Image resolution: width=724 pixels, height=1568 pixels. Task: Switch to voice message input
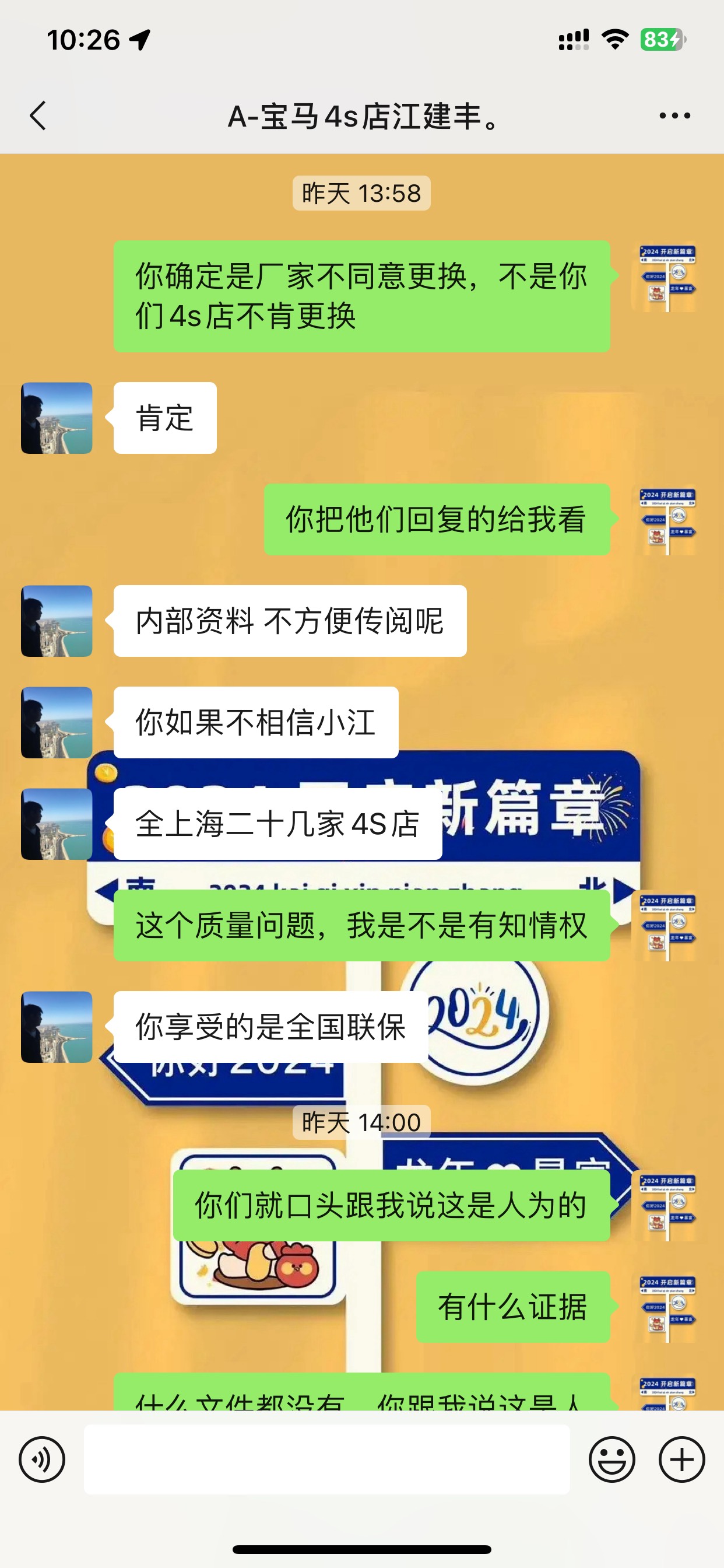pos(41,1459)
